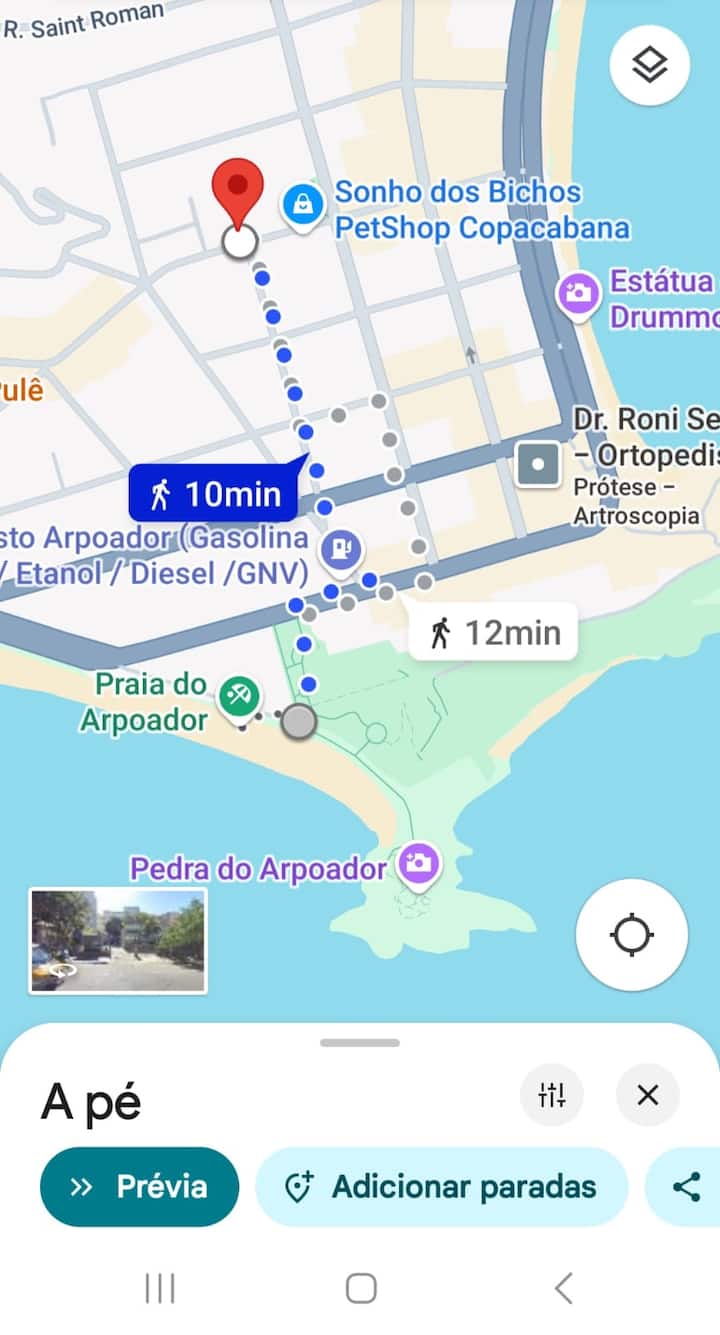Go back using the system navigation bar
Image resolution: width=720 pixels, height=1335 pixels.
(x=563, y=1288)
